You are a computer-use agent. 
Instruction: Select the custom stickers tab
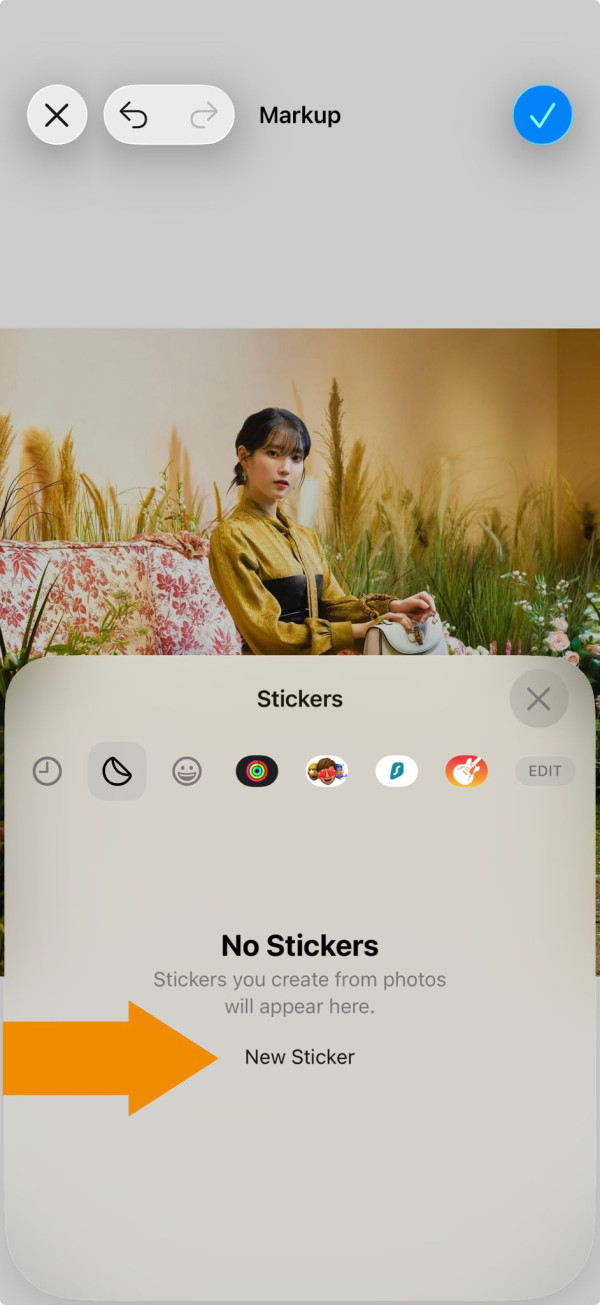point(117,771)
